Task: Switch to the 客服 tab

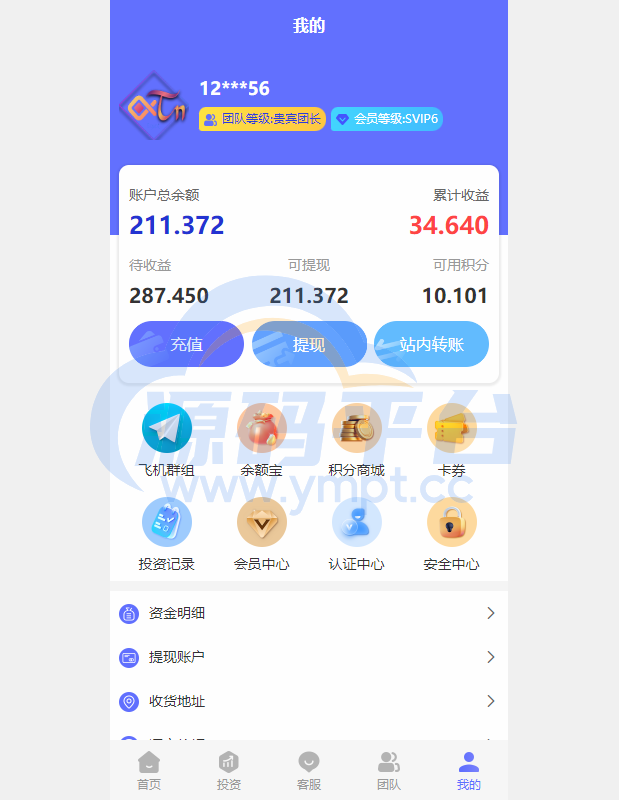Action: coord(309,770)
